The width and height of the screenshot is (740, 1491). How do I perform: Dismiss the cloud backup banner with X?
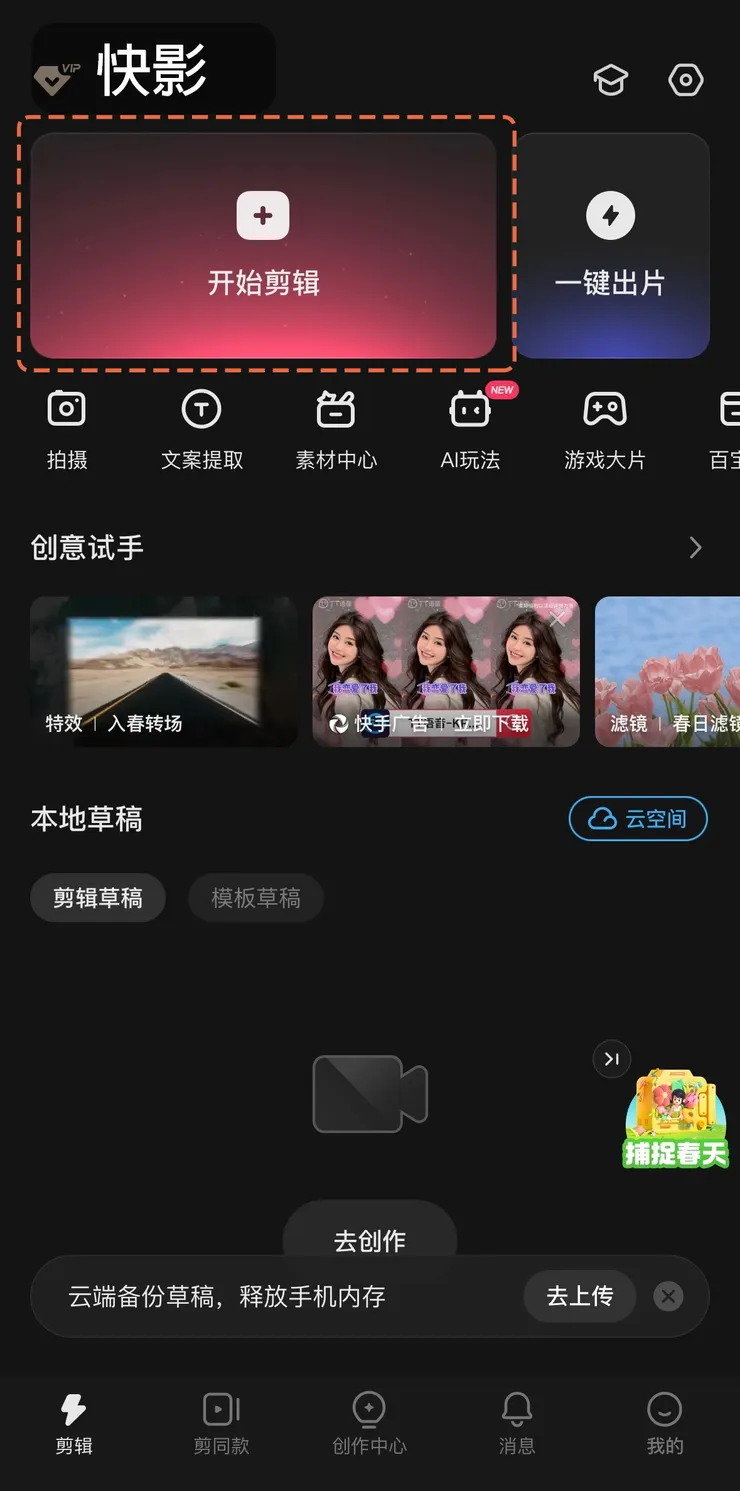coord(668,1296)
